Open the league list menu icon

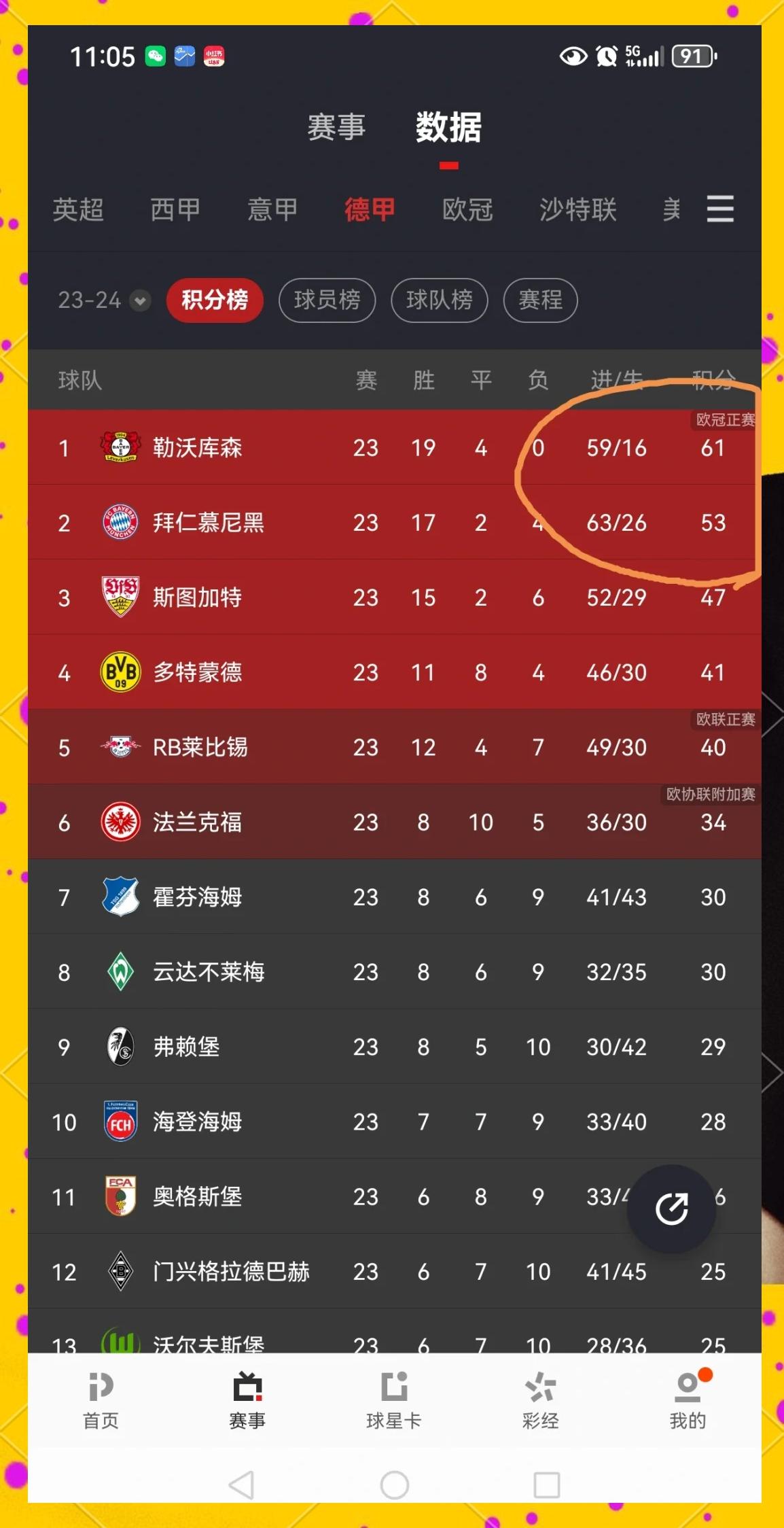(719, 209)
